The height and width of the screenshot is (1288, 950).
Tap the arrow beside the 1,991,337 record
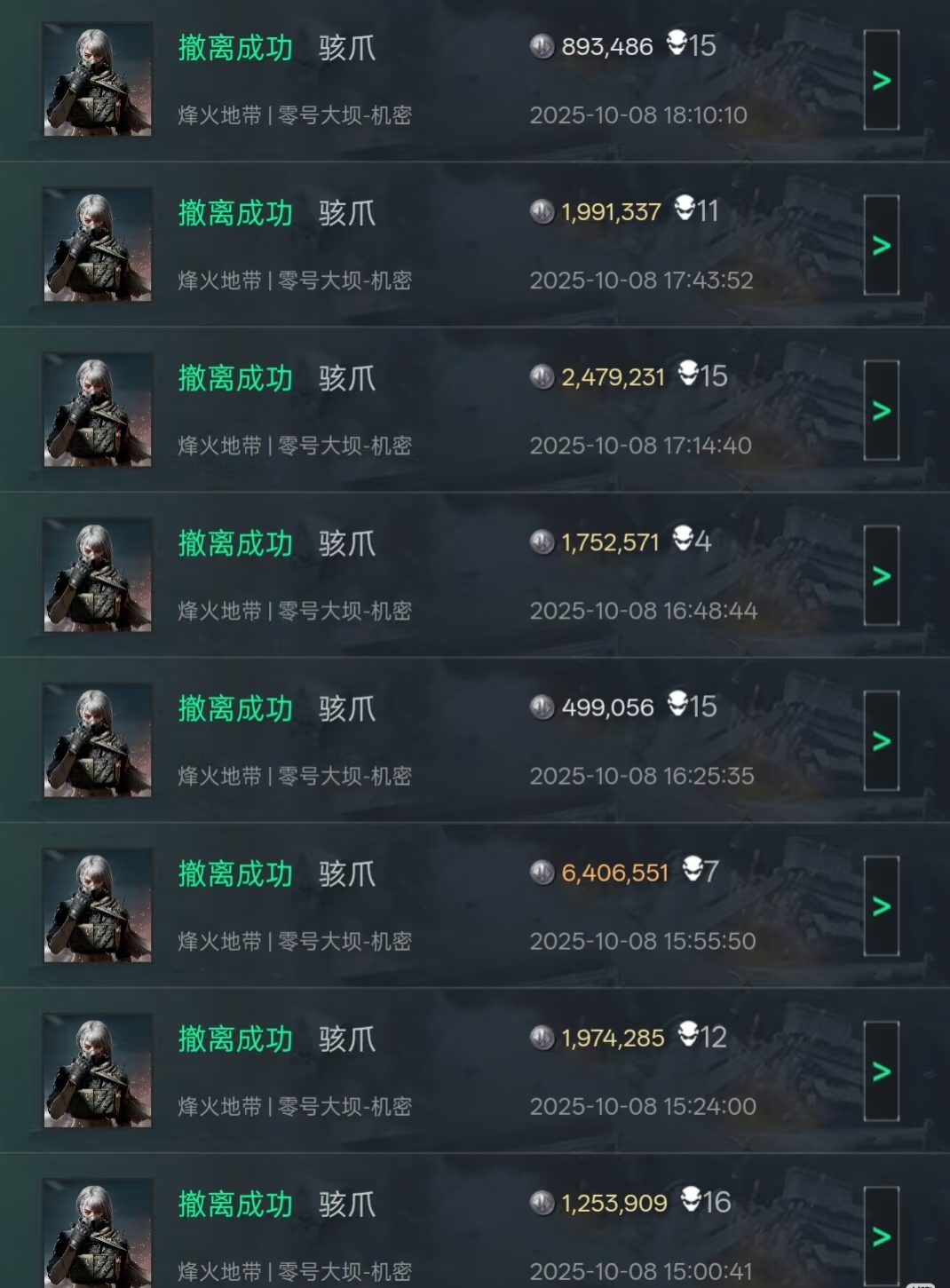point(881,246)
